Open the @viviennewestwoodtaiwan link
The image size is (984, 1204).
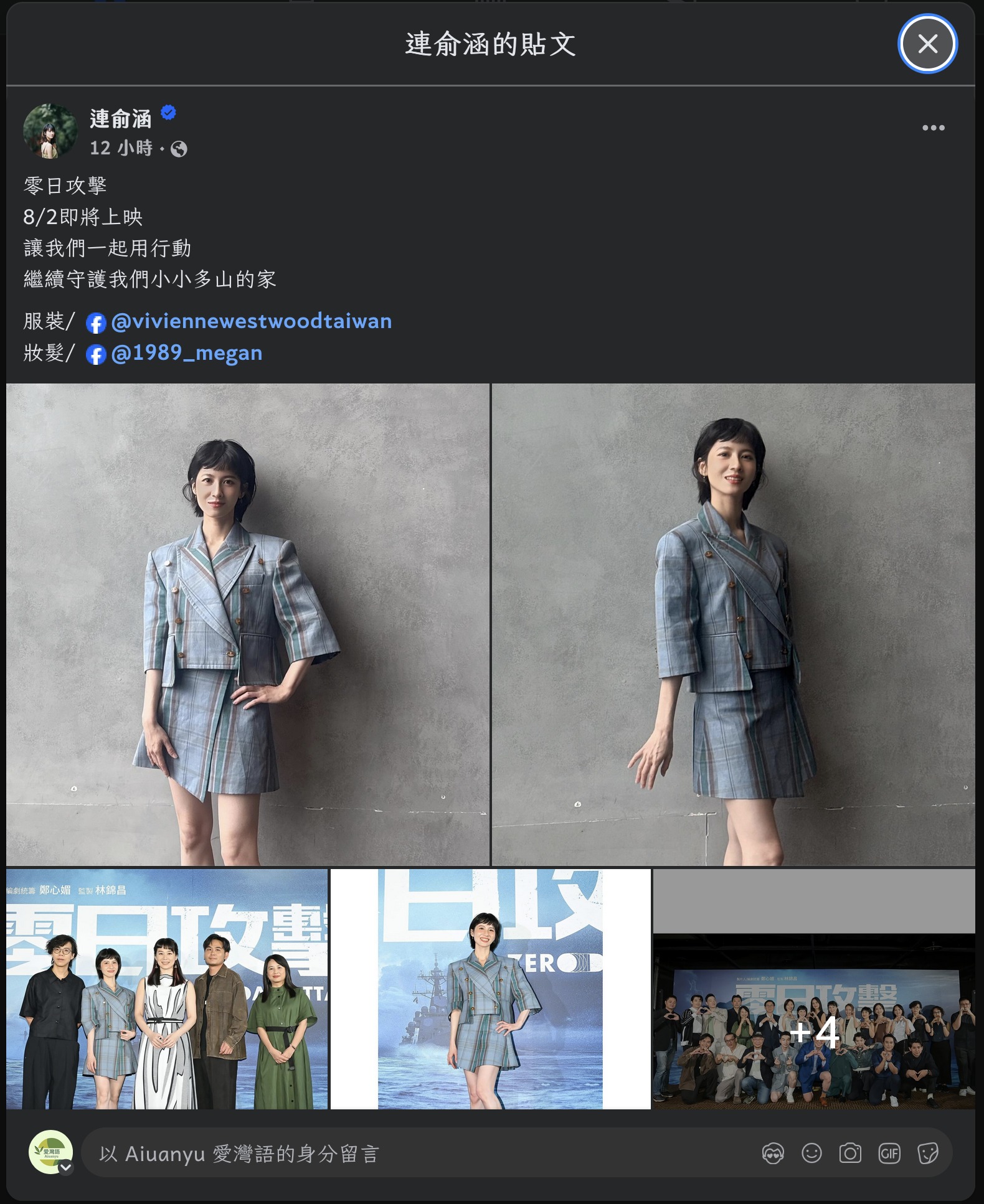tap(251, 321)
